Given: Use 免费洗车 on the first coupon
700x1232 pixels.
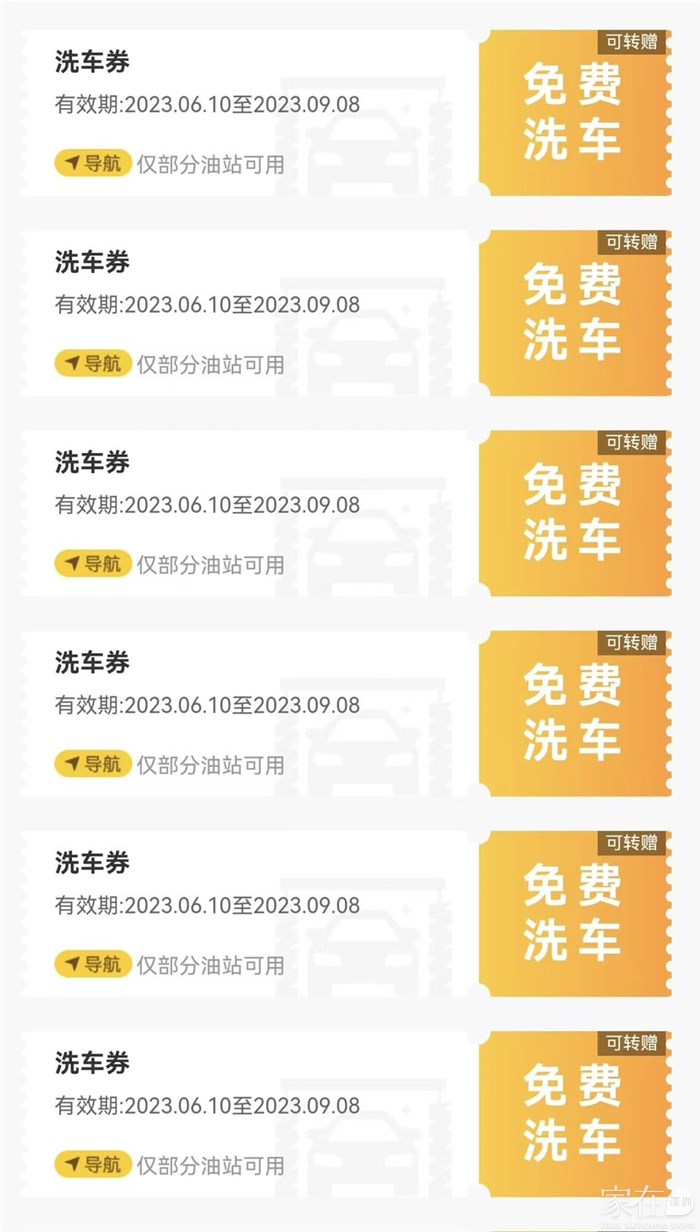Looking at the screenshot, I should tap(572, 113).
